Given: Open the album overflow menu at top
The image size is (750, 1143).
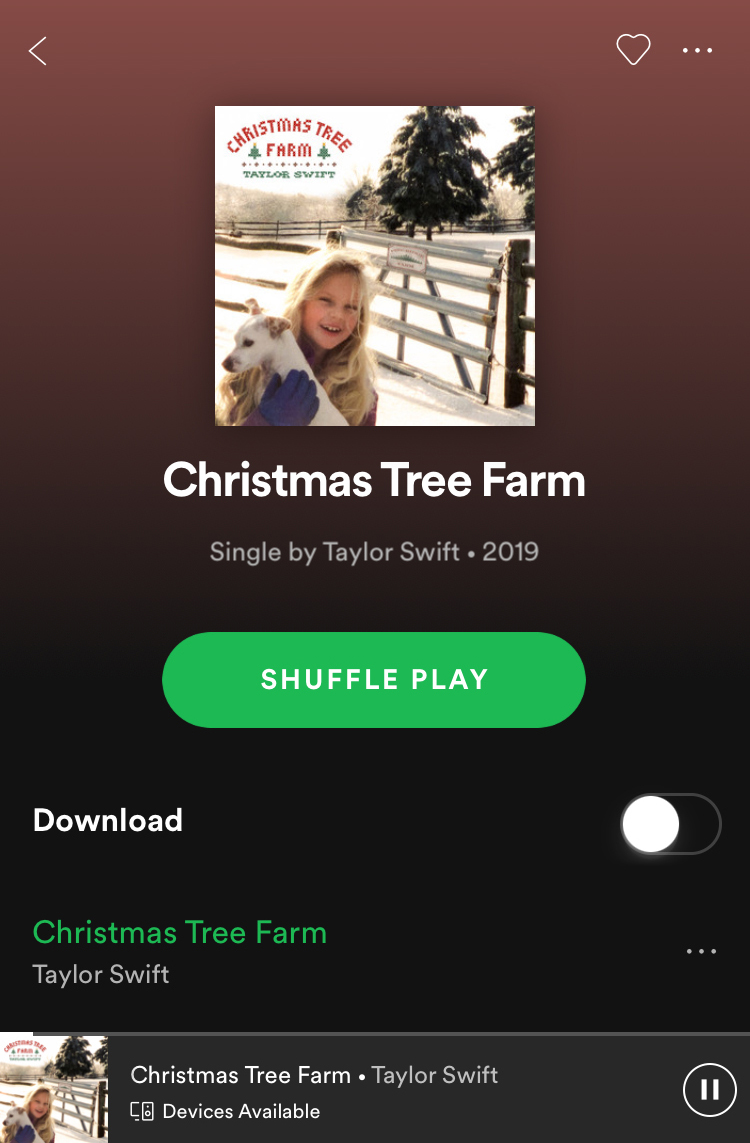Looking at the screenshot, I should click(697, 51).
